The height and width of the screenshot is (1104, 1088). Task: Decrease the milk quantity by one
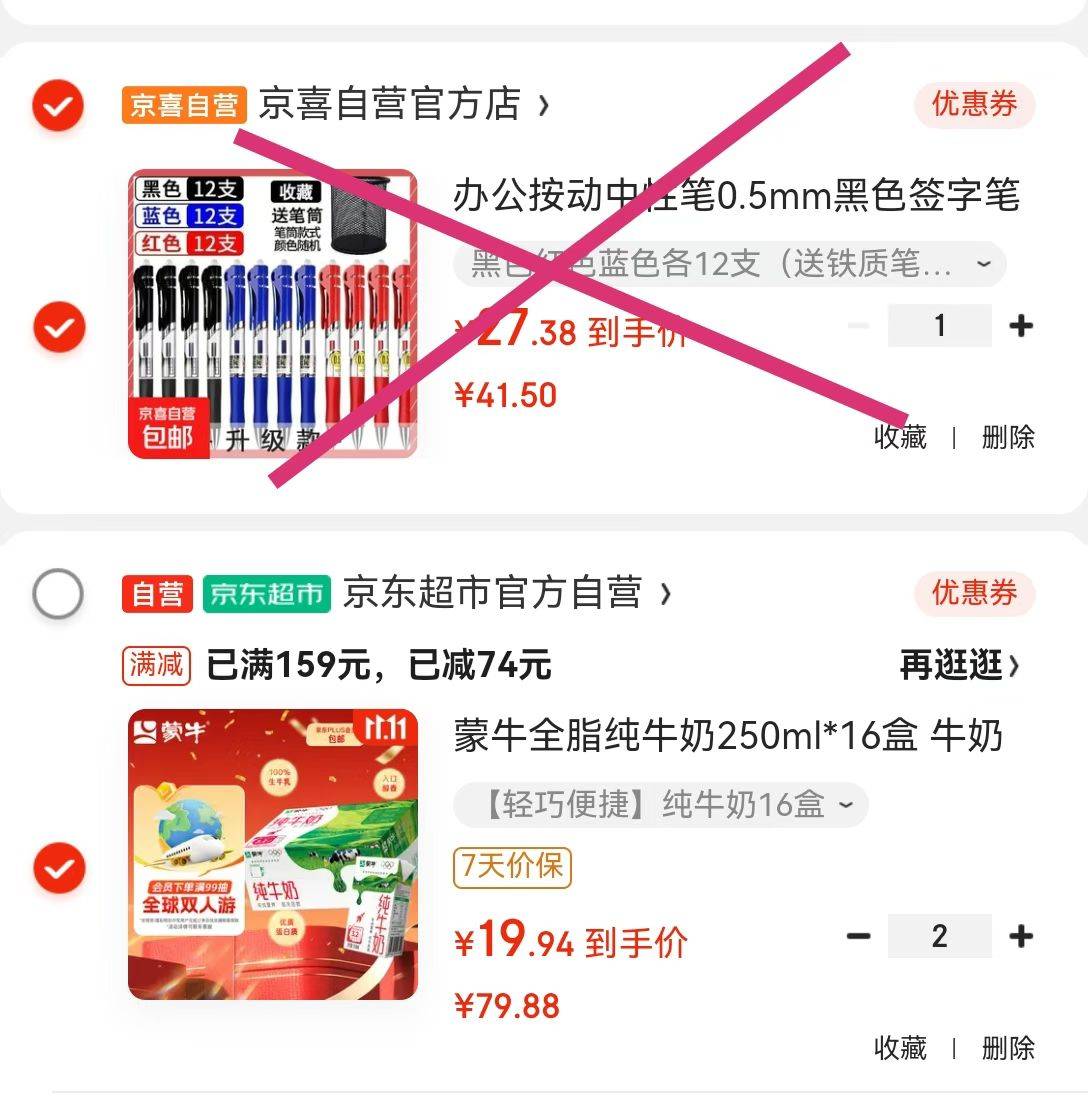[x=859, y=936]
